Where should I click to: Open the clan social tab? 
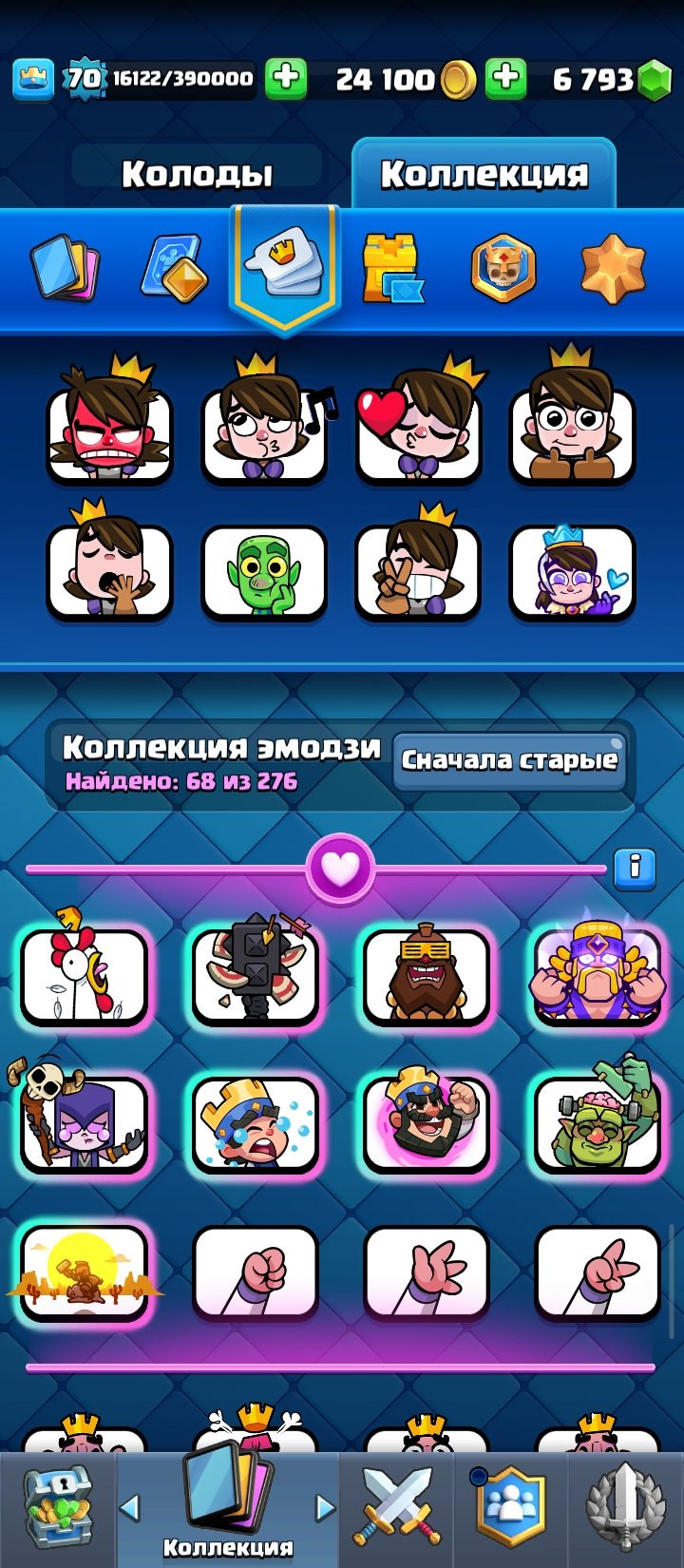click(x=512, y=1509)
